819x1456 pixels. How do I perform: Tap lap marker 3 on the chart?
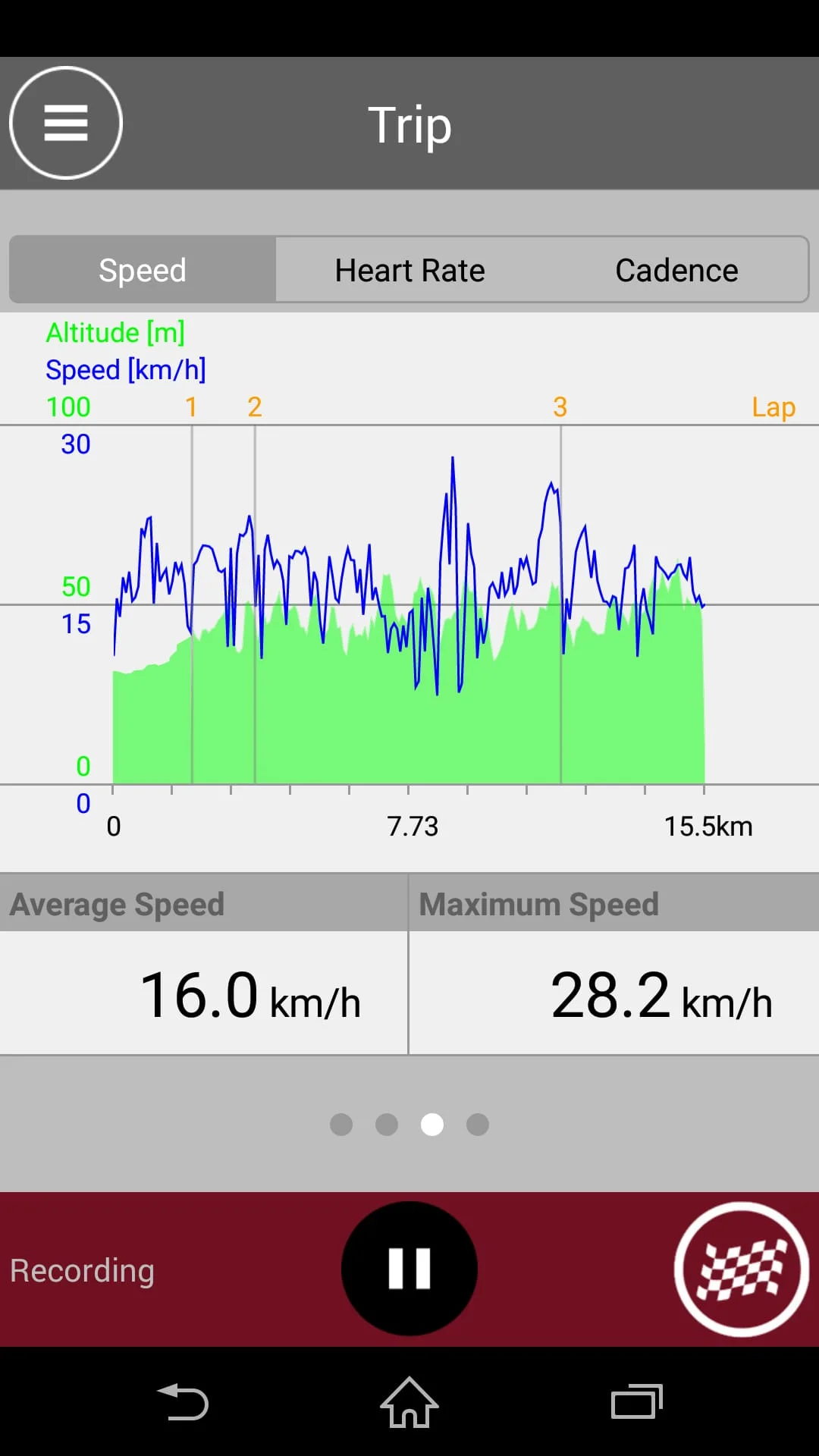click(560, 407)
